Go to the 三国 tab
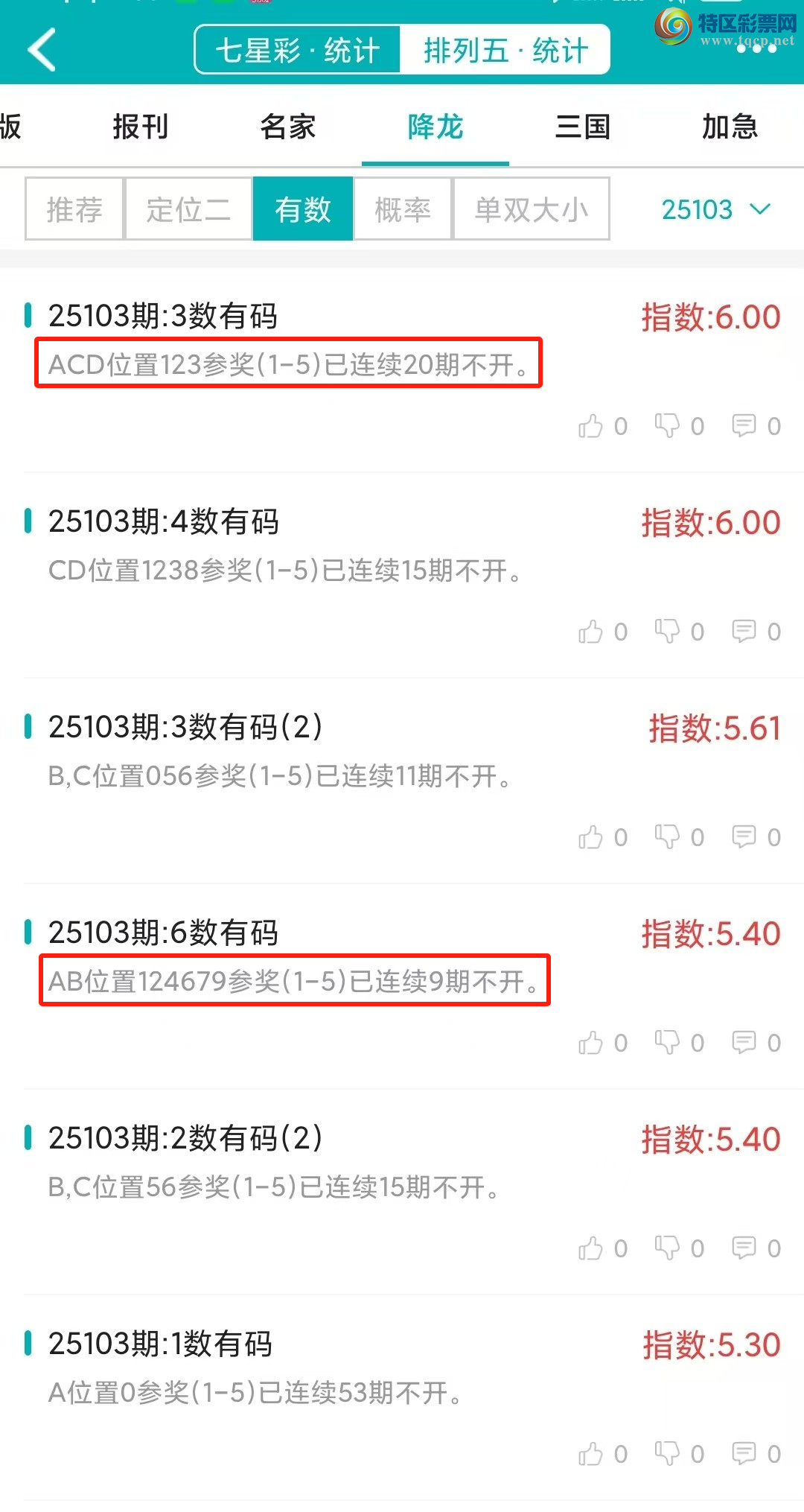Image resolution: width=804 pixels, height=1512 pixels. [583, 127]
